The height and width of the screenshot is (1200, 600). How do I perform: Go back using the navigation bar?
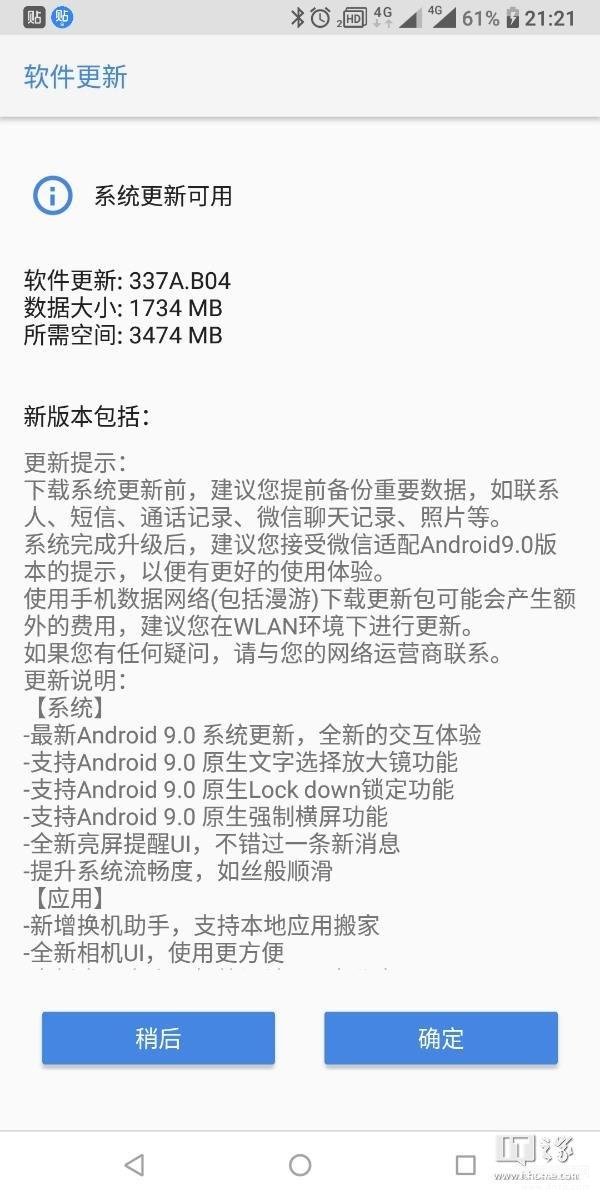point(134,1164)
